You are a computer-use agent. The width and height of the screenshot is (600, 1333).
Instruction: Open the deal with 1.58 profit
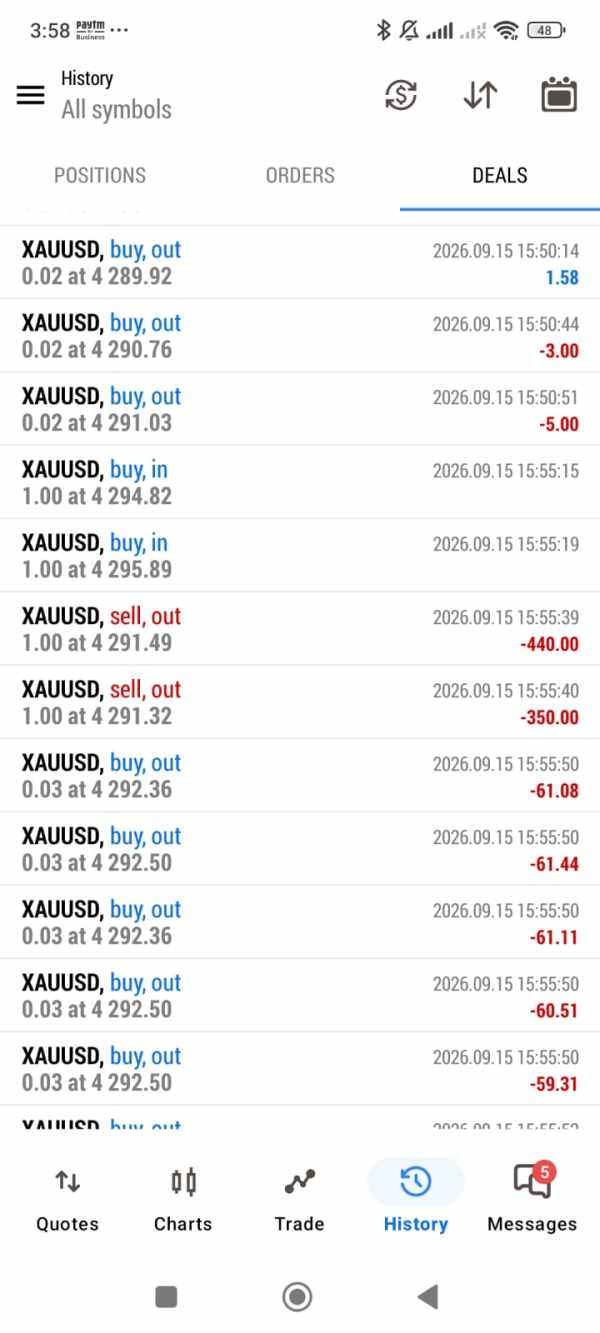tap(300, 263)
